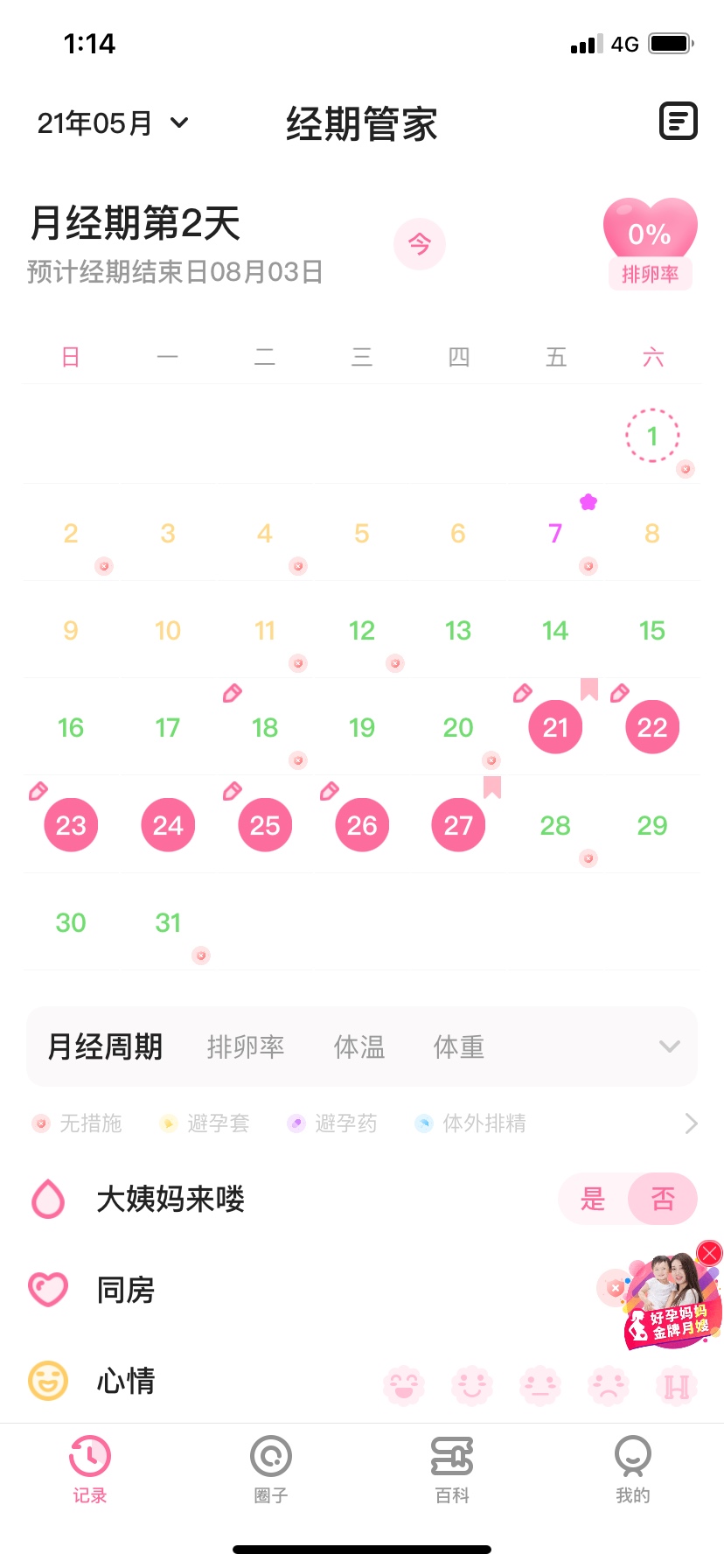Choose 是 for 大姨妈来喽
Image resolution: width=724 pixels, height=1568 pixels.
593,1199
